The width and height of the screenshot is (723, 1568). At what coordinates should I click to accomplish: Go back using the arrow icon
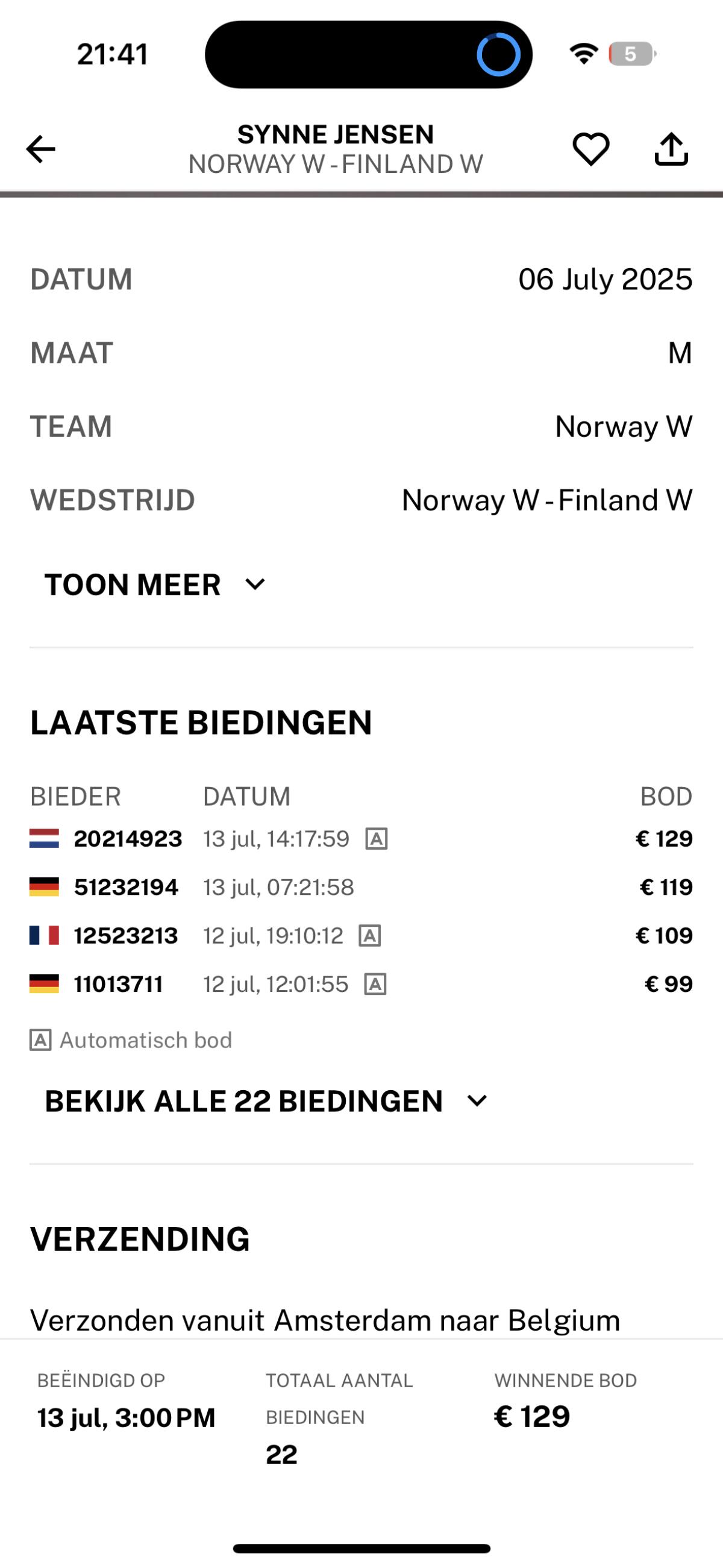(41, 149)
